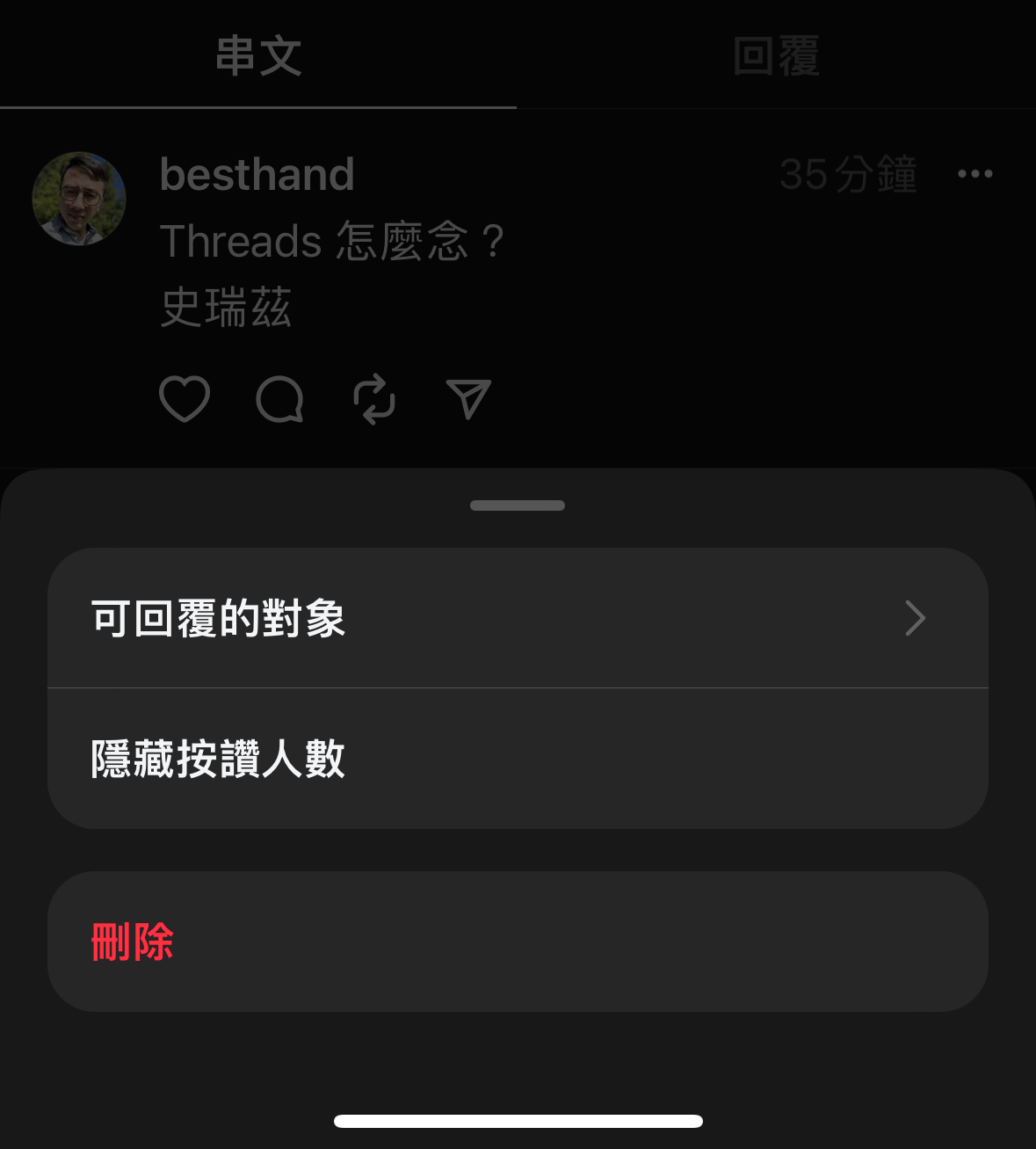The height and width of the screenshot is (1149, 1036).
Task: Select 隱藏按讚人數 to hide like count
Action: pos(518,759)
